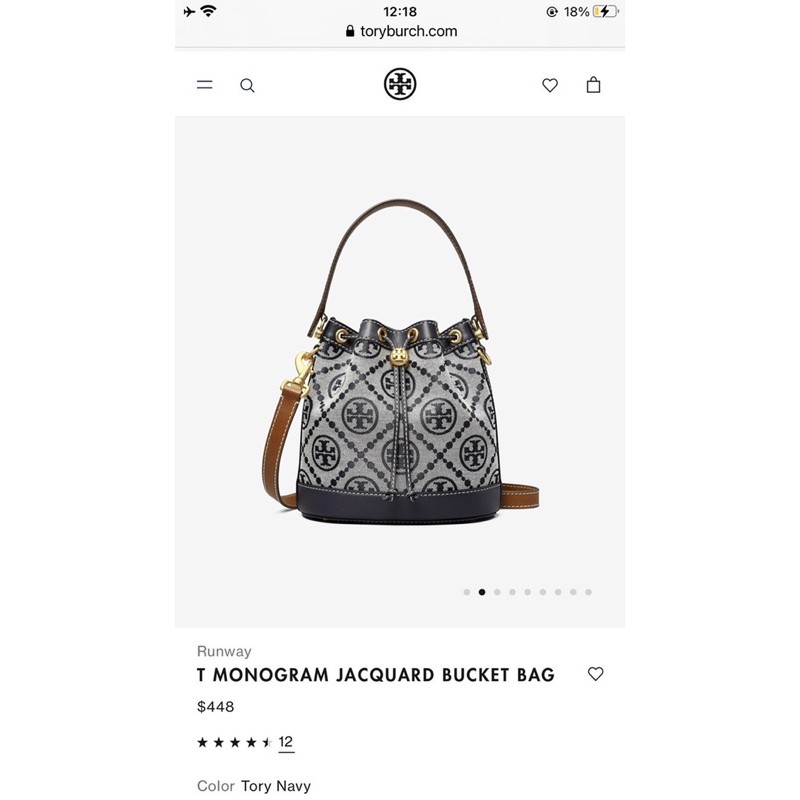Open the hamburger menu
The height and width of the screenshot is (800, 800).
pyautogui.click(x=205, y=85)
